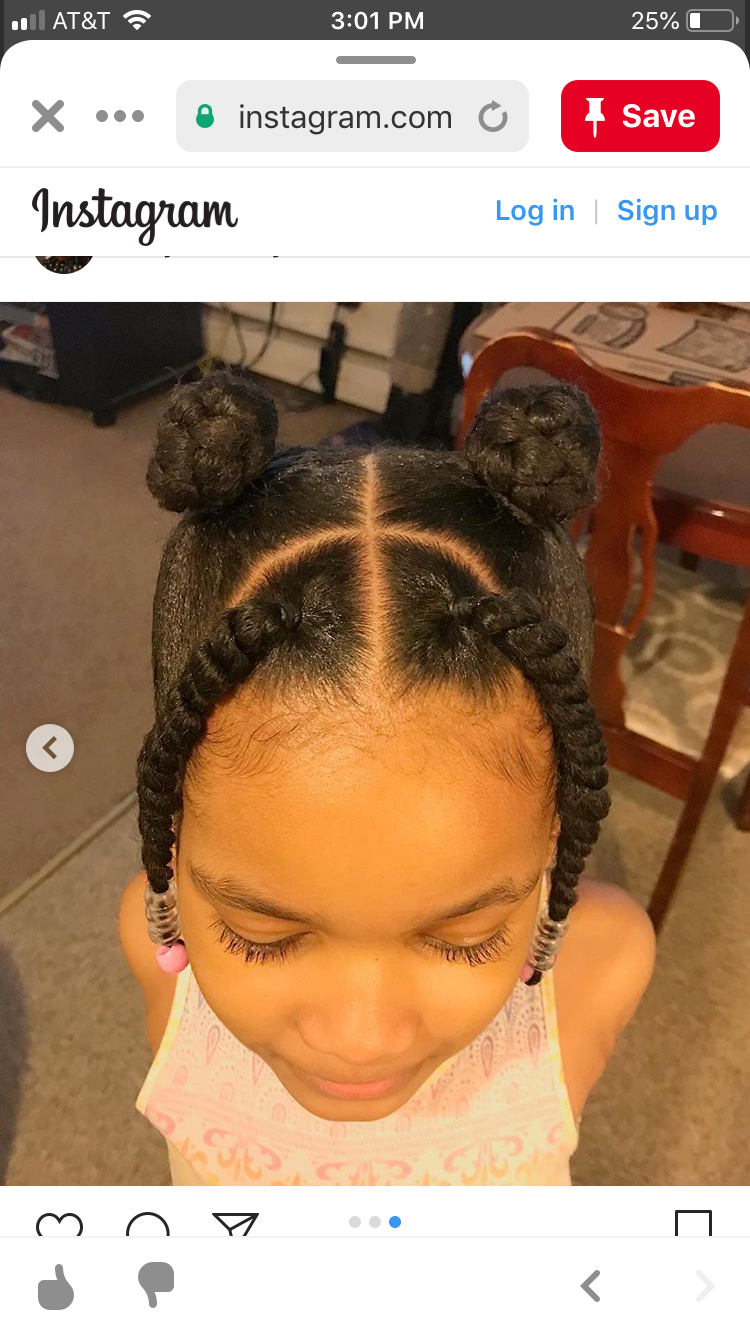Tap the instagram.com address bar
The image size is (750, 1334).
tap(344, 117)
